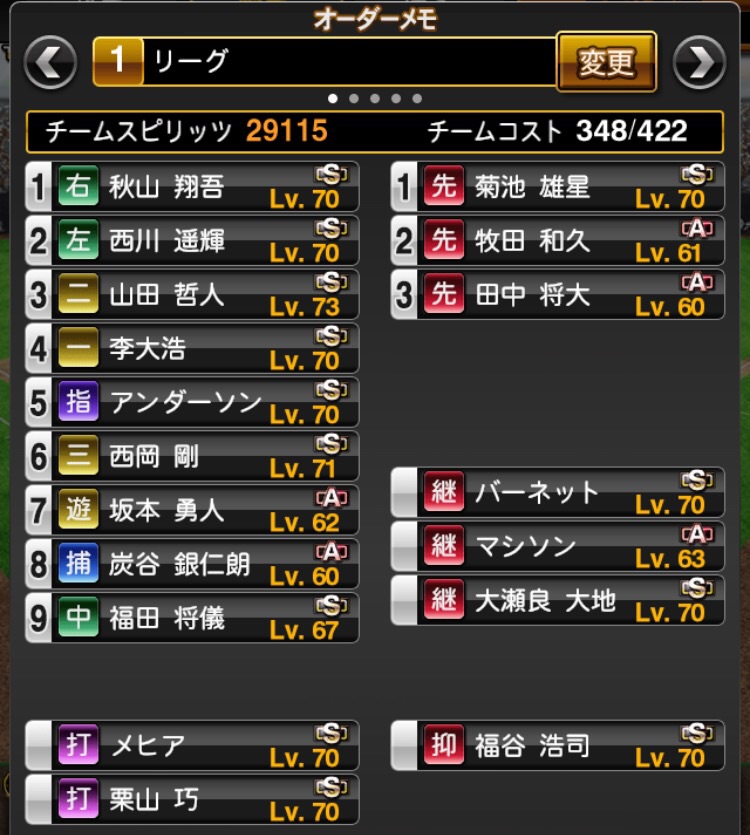Open player 山田 哲人
The height and width of the screenshot is (835, 750).
192,295
